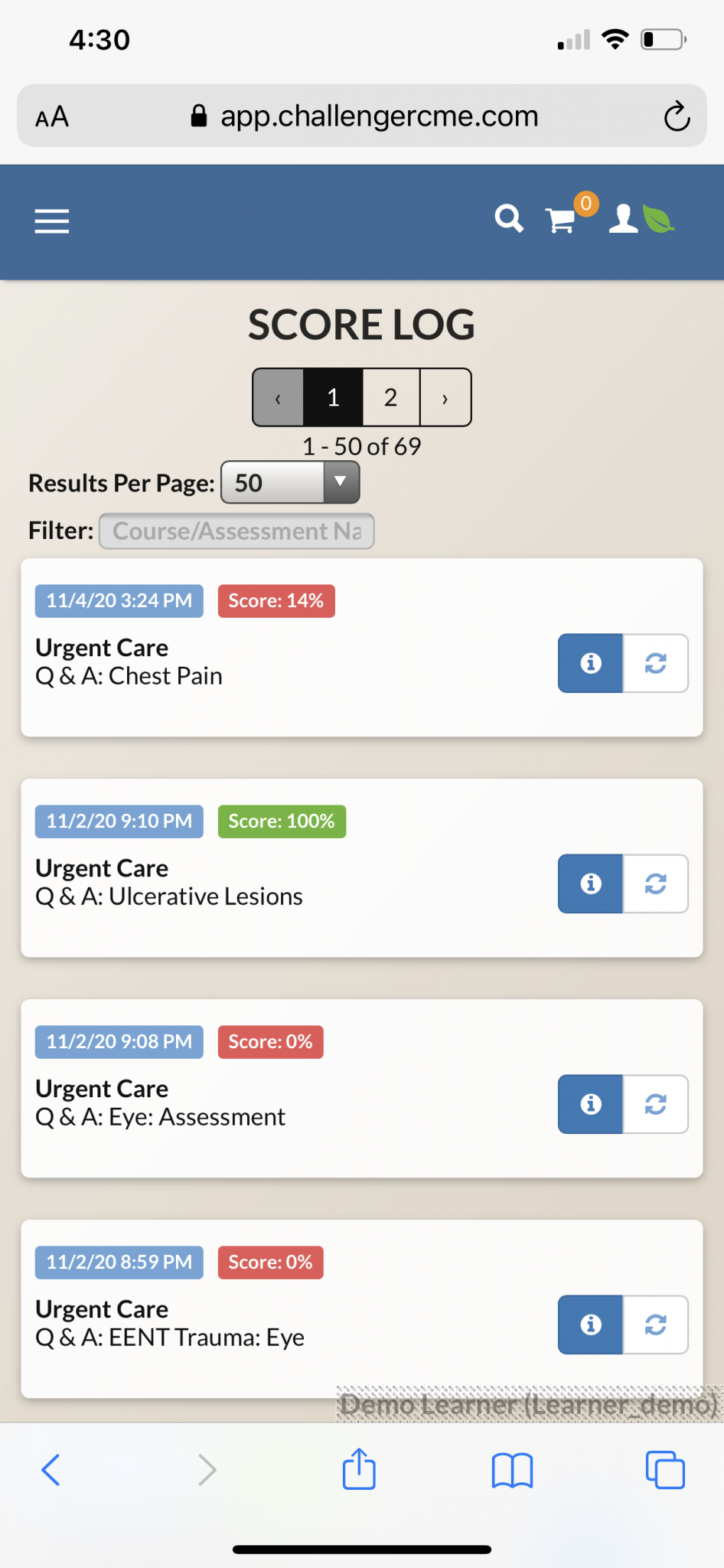Tap the Safari share button
Screen dimensions: 724x1568
tap(359, 1468)
